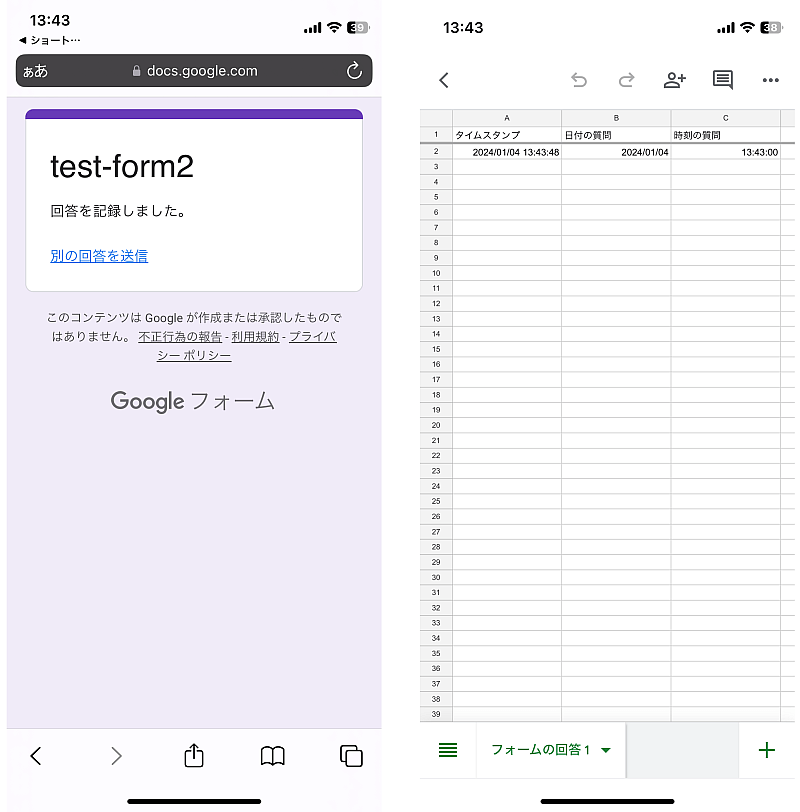Open the 不正行為の報告 link
Viewport: 800px width, 812px height.
click(x=180, y=337)
